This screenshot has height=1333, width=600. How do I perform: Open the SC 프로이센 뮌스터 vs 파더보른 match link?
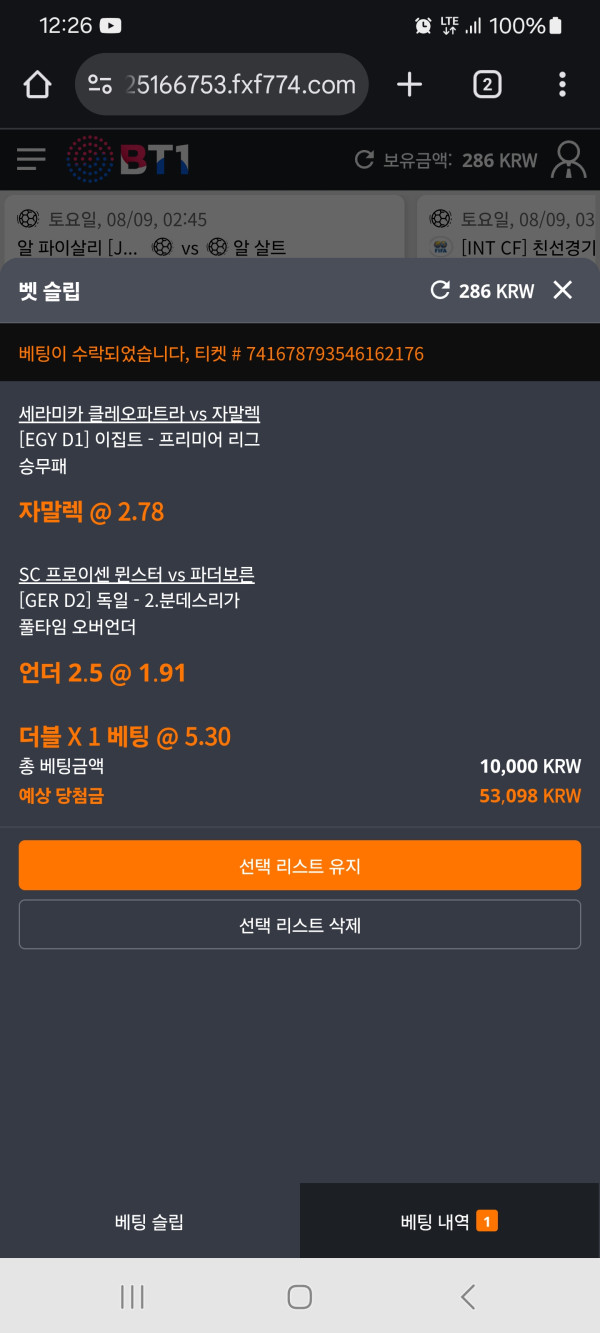[137, 574]
